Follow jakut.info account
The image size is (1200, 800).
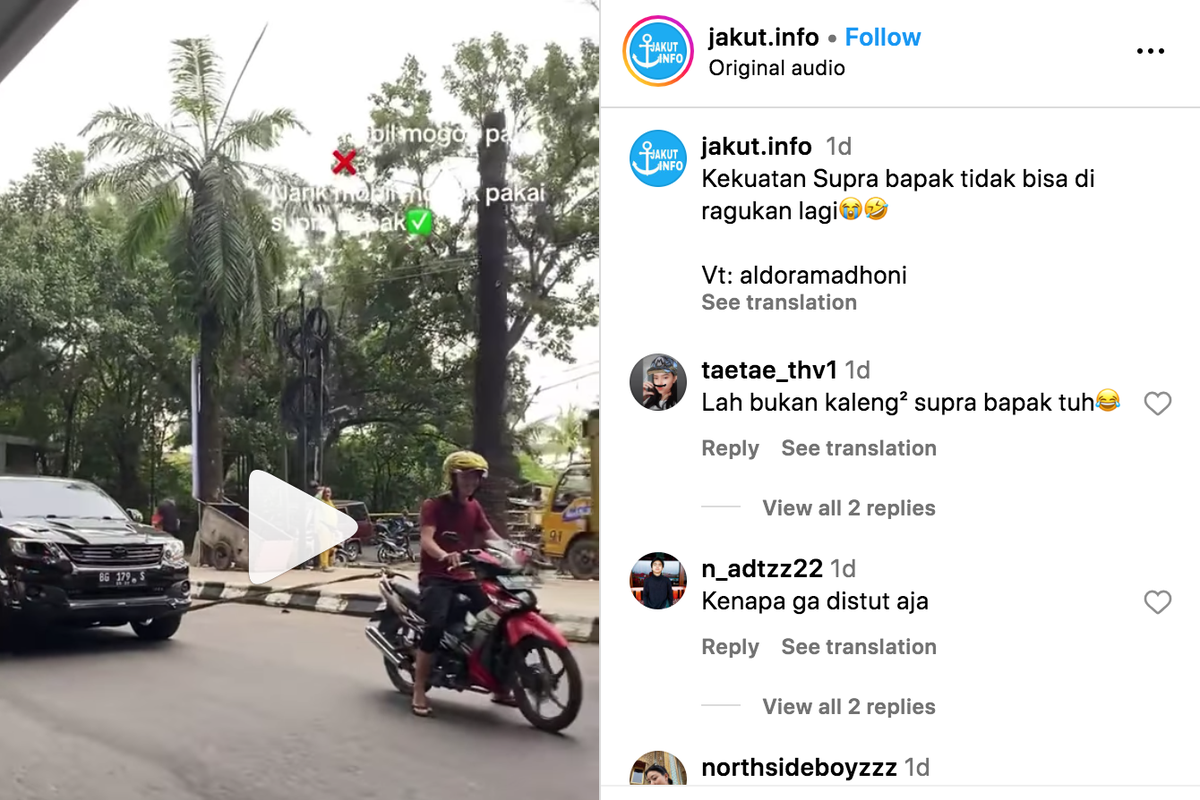882,37
